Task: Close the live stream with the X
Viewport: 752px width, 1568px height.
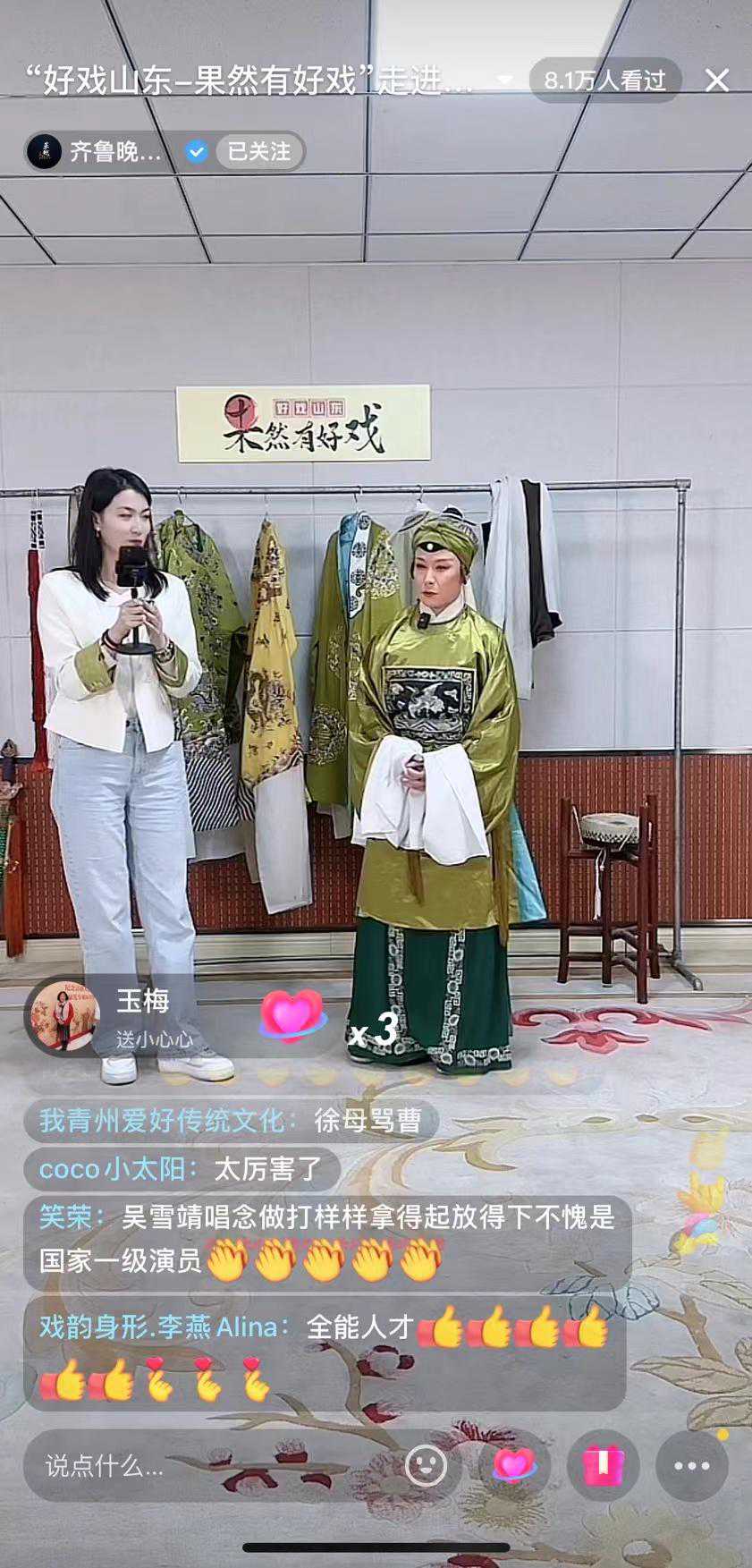Action: [x=717, y=81]
